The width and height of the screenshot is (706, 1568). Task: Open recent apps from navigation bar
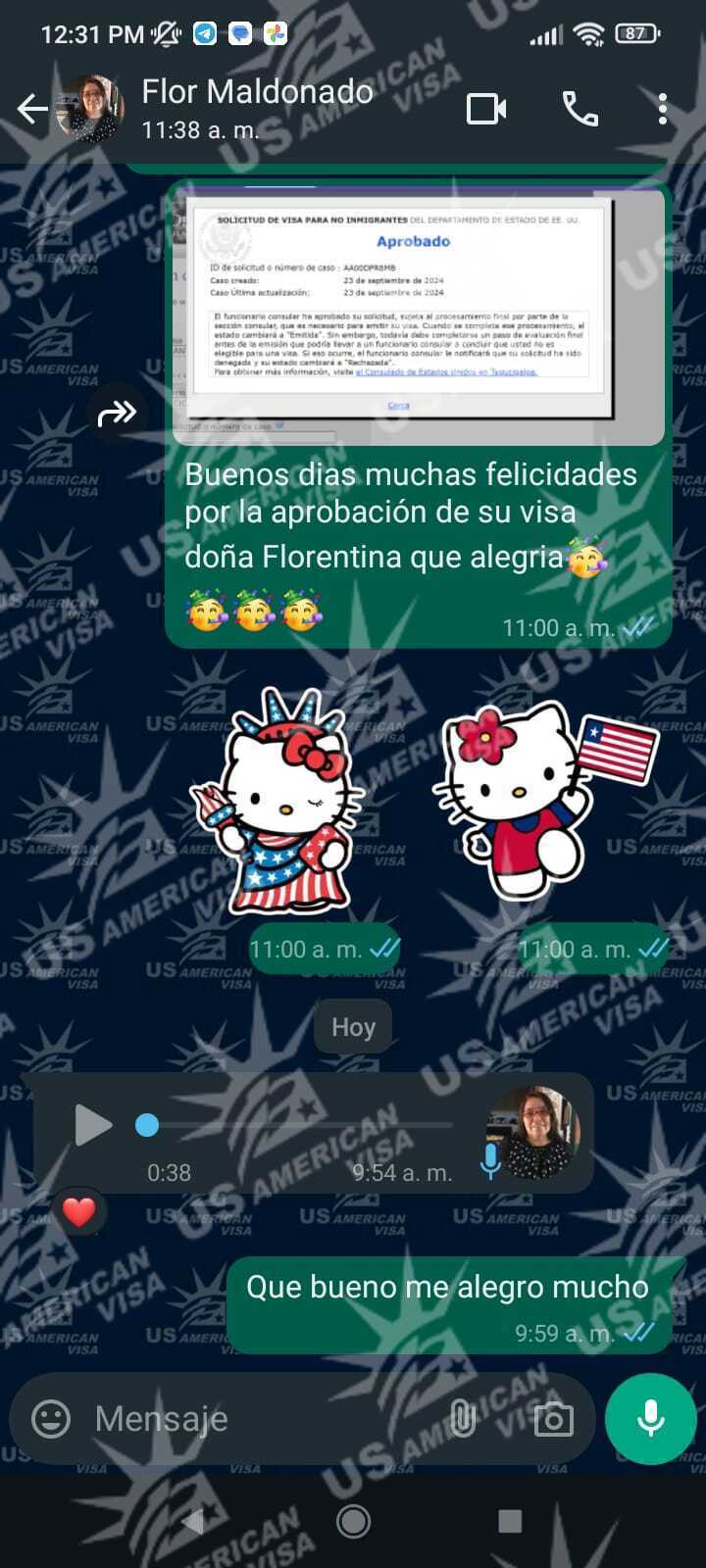pos(510,1521)
